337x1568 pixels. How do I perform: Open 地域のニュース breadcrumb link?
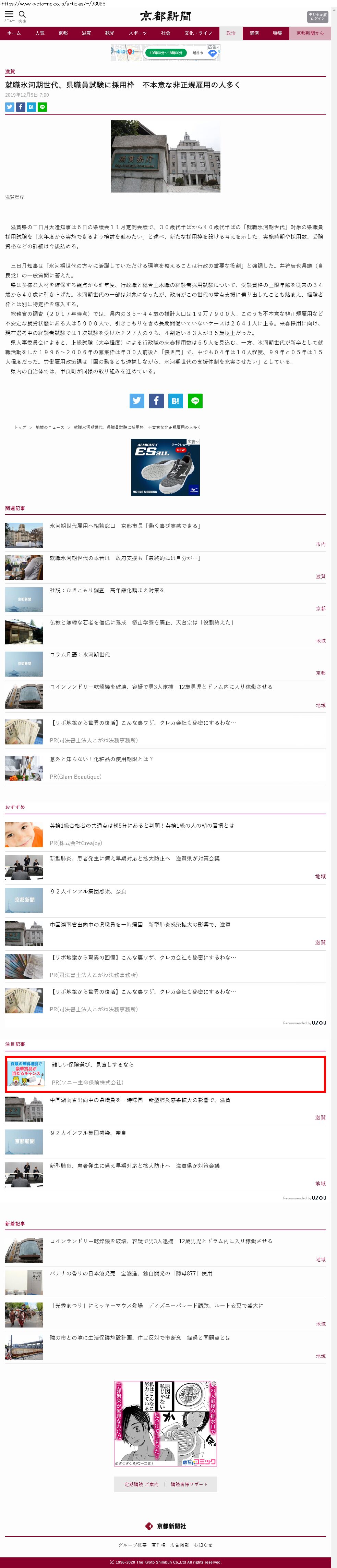click(x=50, y=427)
